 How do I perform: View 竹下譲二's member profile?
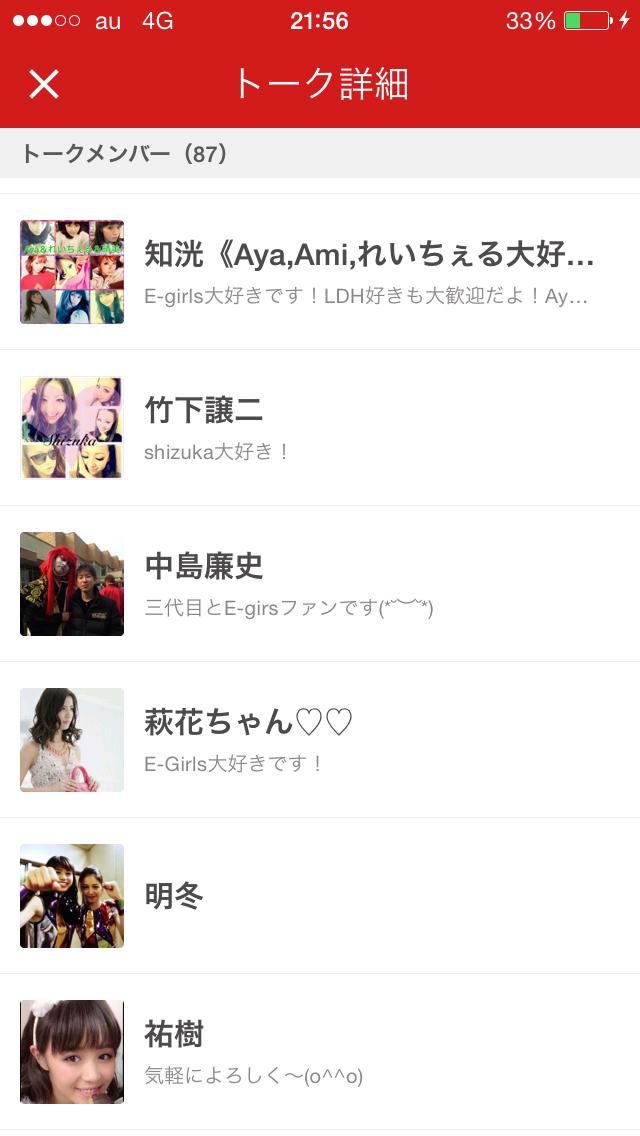tap(320, 428)
